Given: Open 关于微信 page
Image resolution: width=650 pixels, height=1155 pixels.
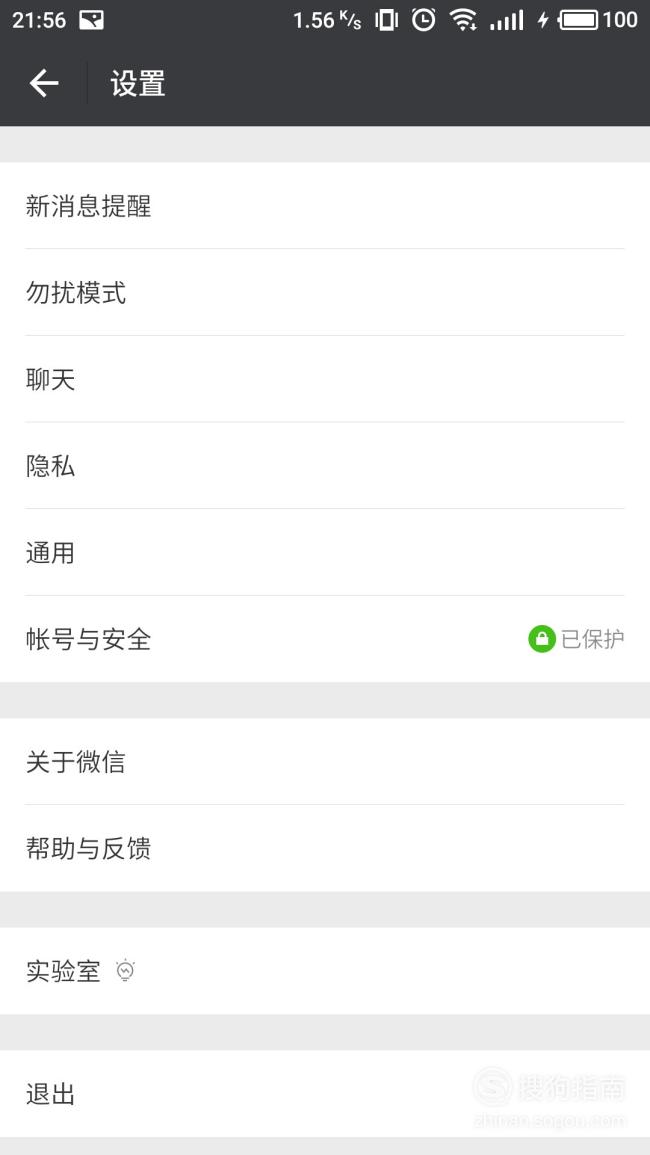Looking at the screenshot, I should coord(325,762).
